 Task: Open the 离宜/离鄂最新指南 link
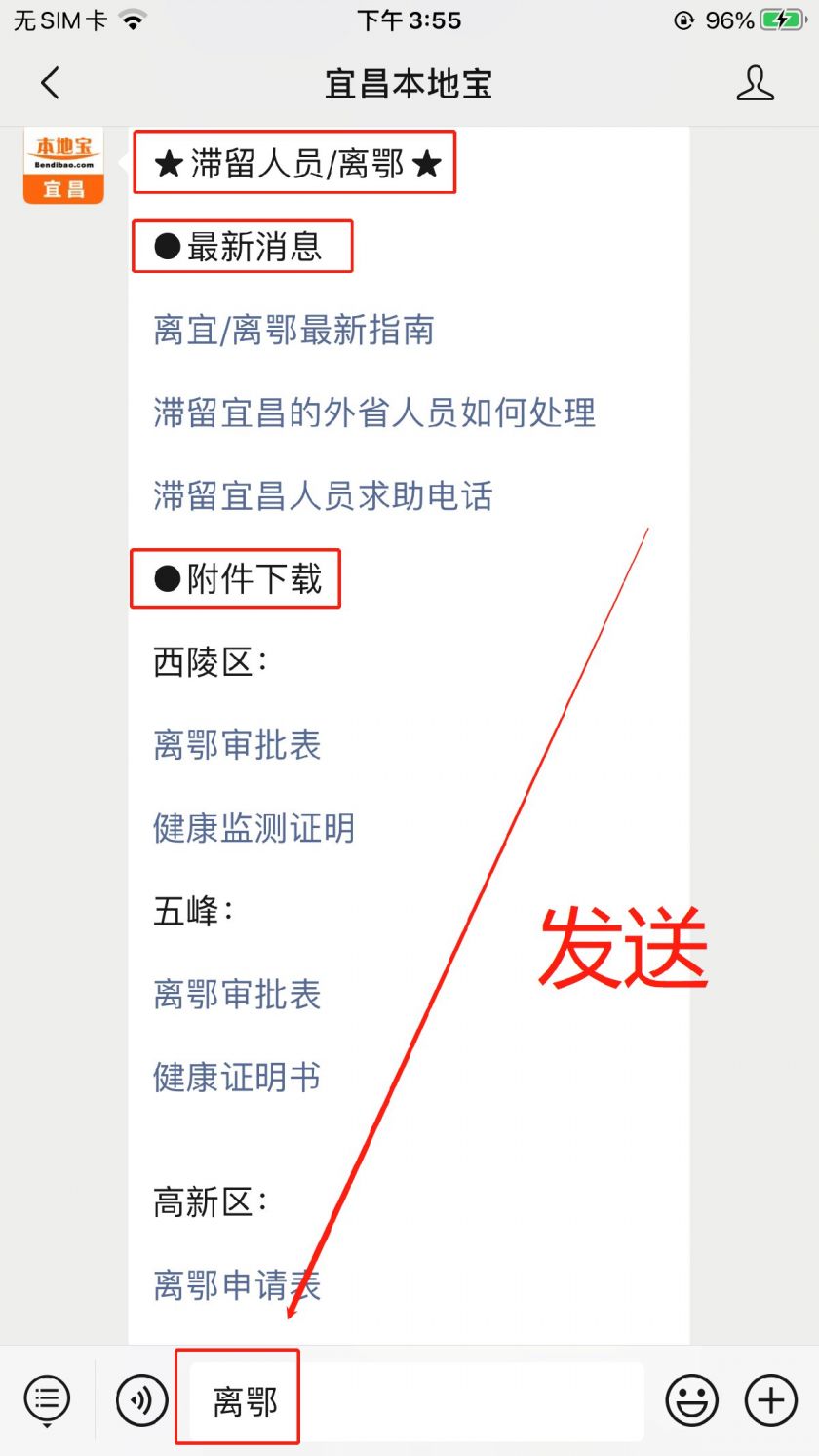293,331
